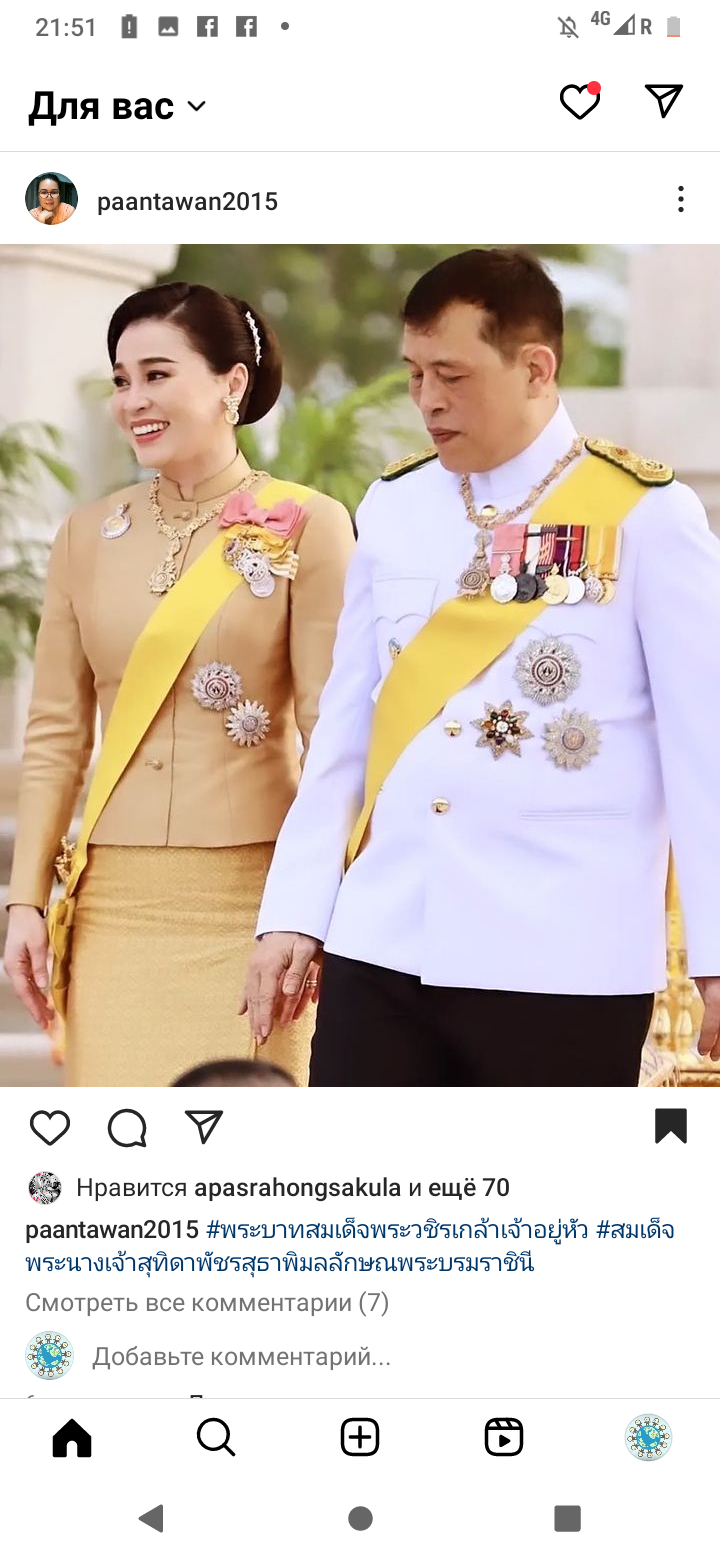The width and height of the screenshot is (720, 1560).
Task: Open the notifications heart icon
Action: click(x=579, y=102)
